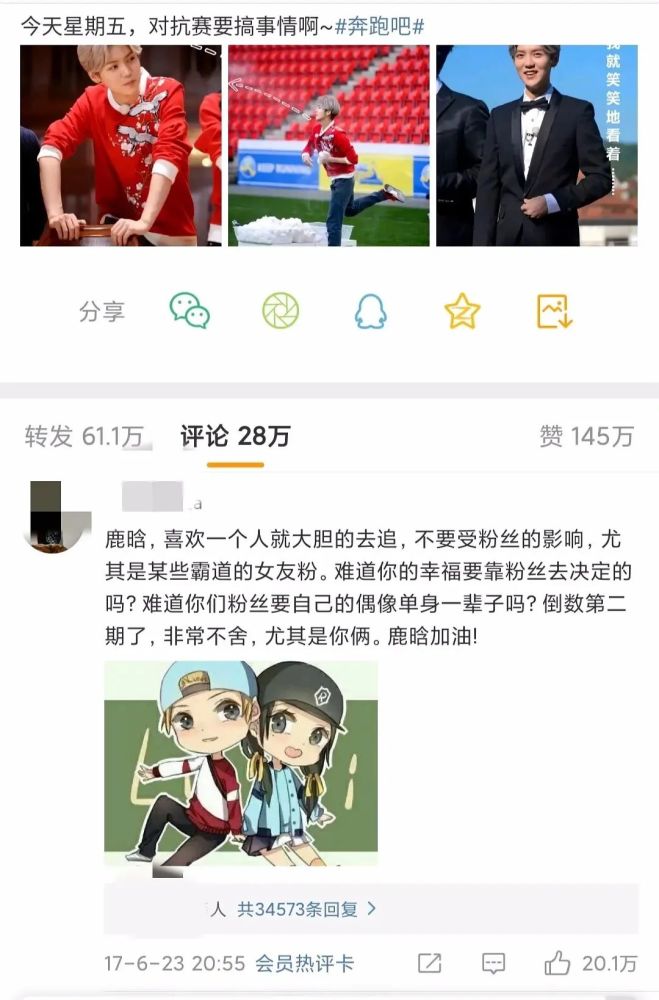Open the first photo in red sweater

coord(120,145)
